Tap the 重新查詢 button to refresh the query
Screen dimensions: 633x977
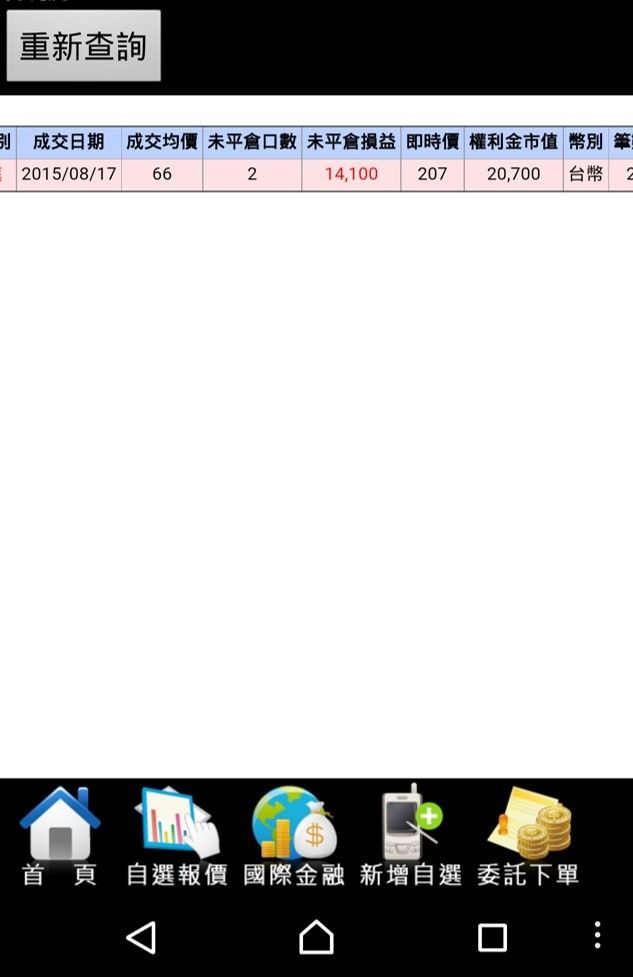click(x=83, y=46)
